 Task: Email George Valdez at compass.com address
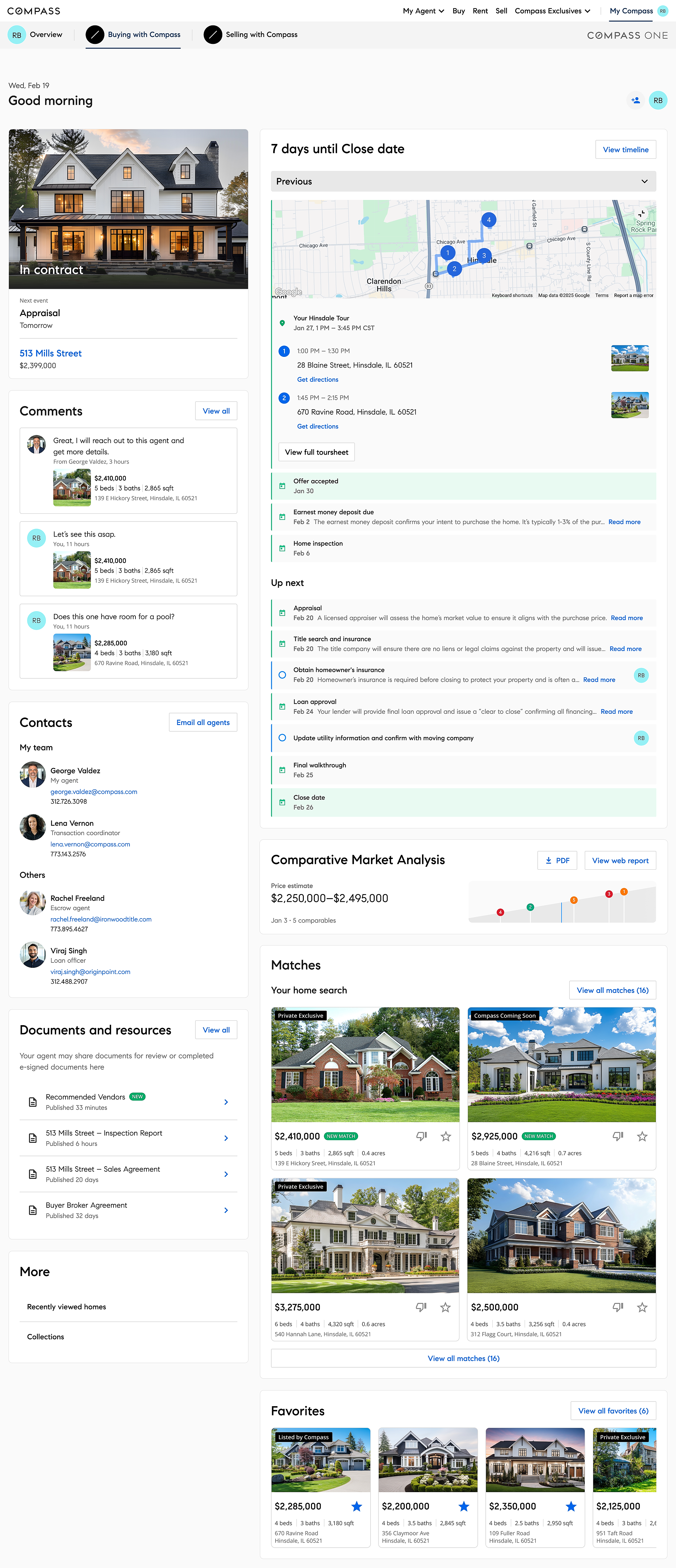point(94,791)
